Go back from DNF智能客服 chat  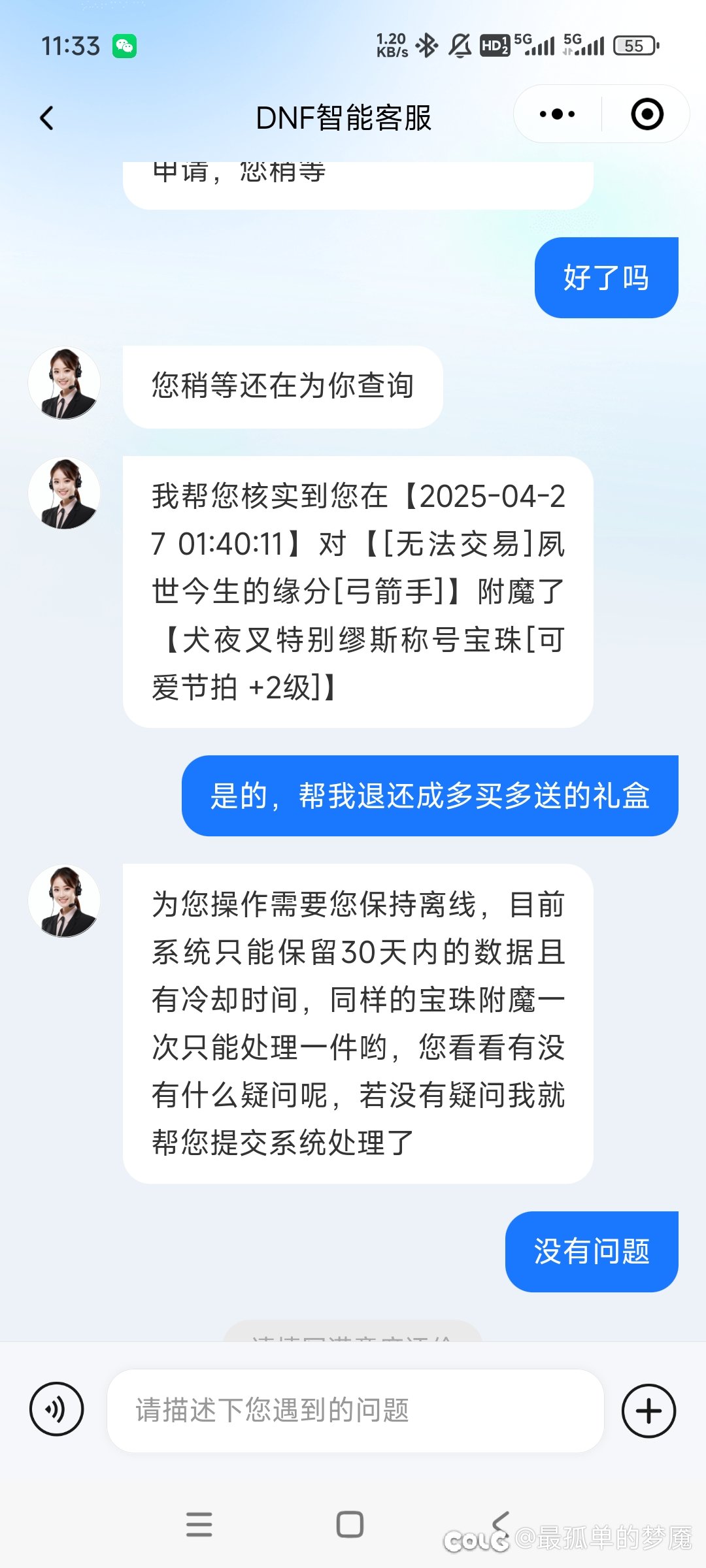(x=46, y=118)
